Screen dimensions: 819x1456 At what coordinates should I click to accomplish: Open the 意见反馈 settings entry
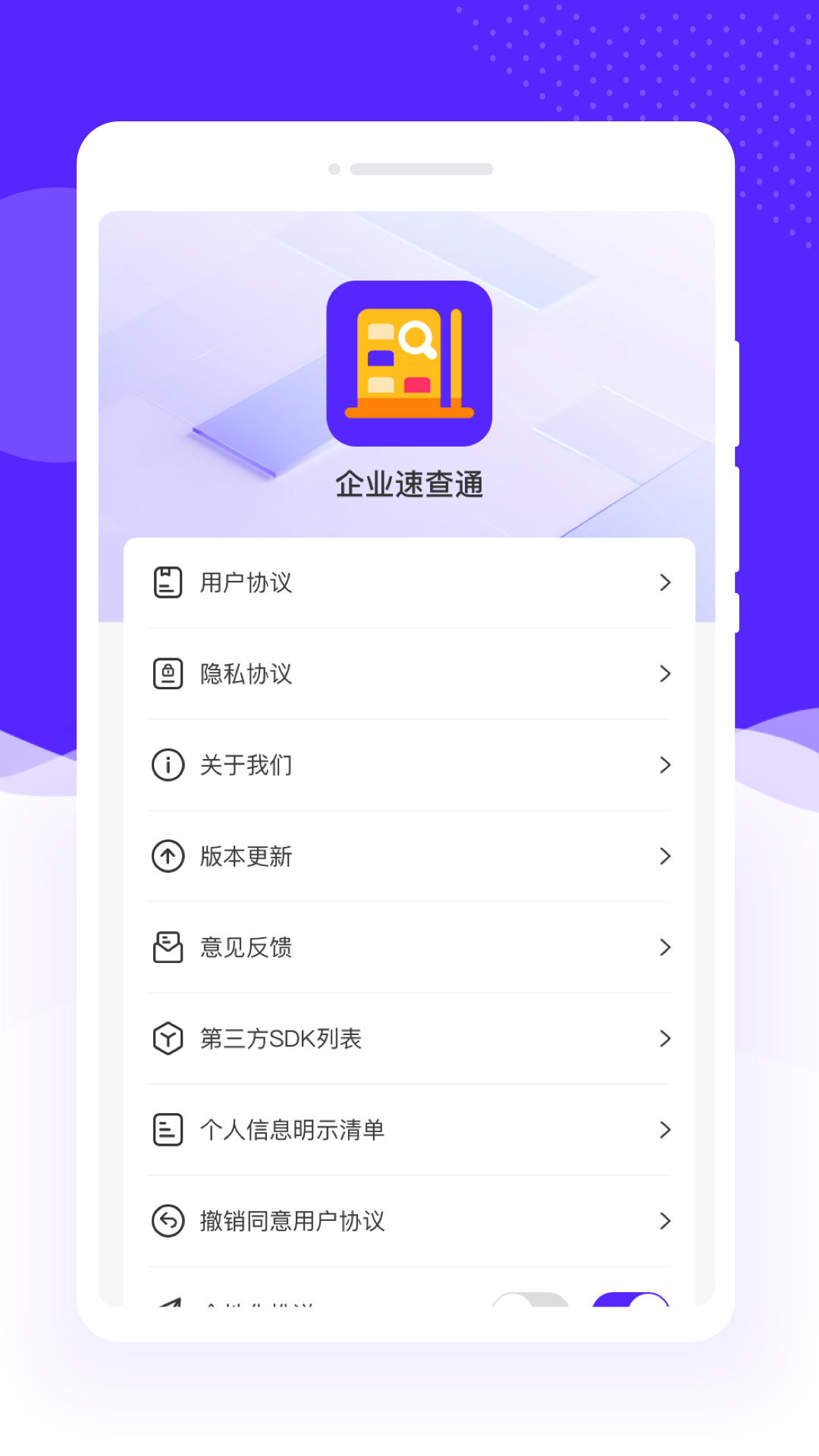coord(409,947)
